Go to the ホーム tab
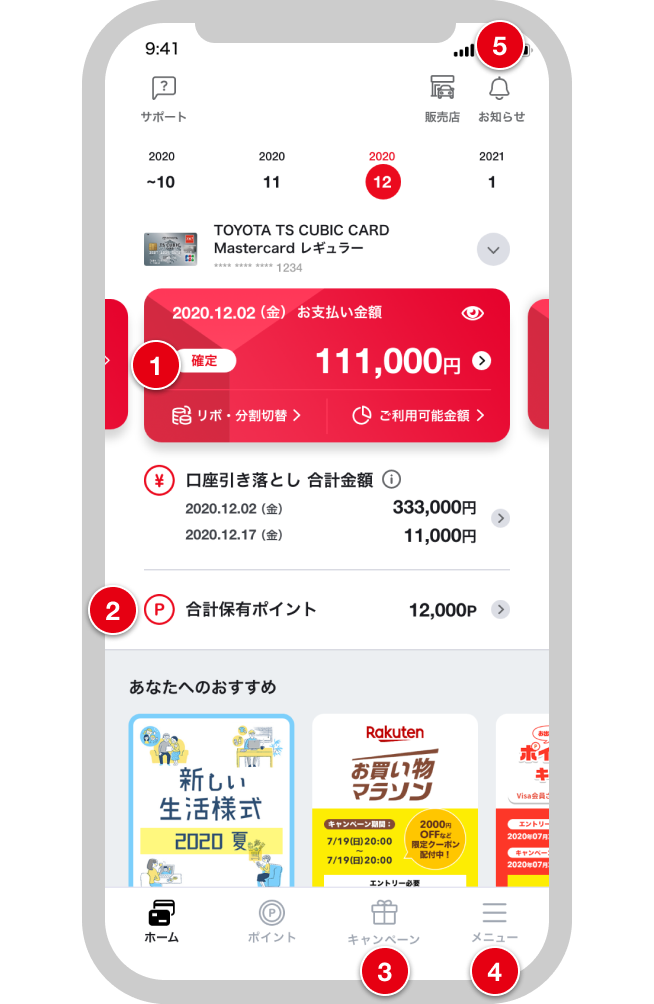This screenshot has width=654, height=1004. [161, 922]
